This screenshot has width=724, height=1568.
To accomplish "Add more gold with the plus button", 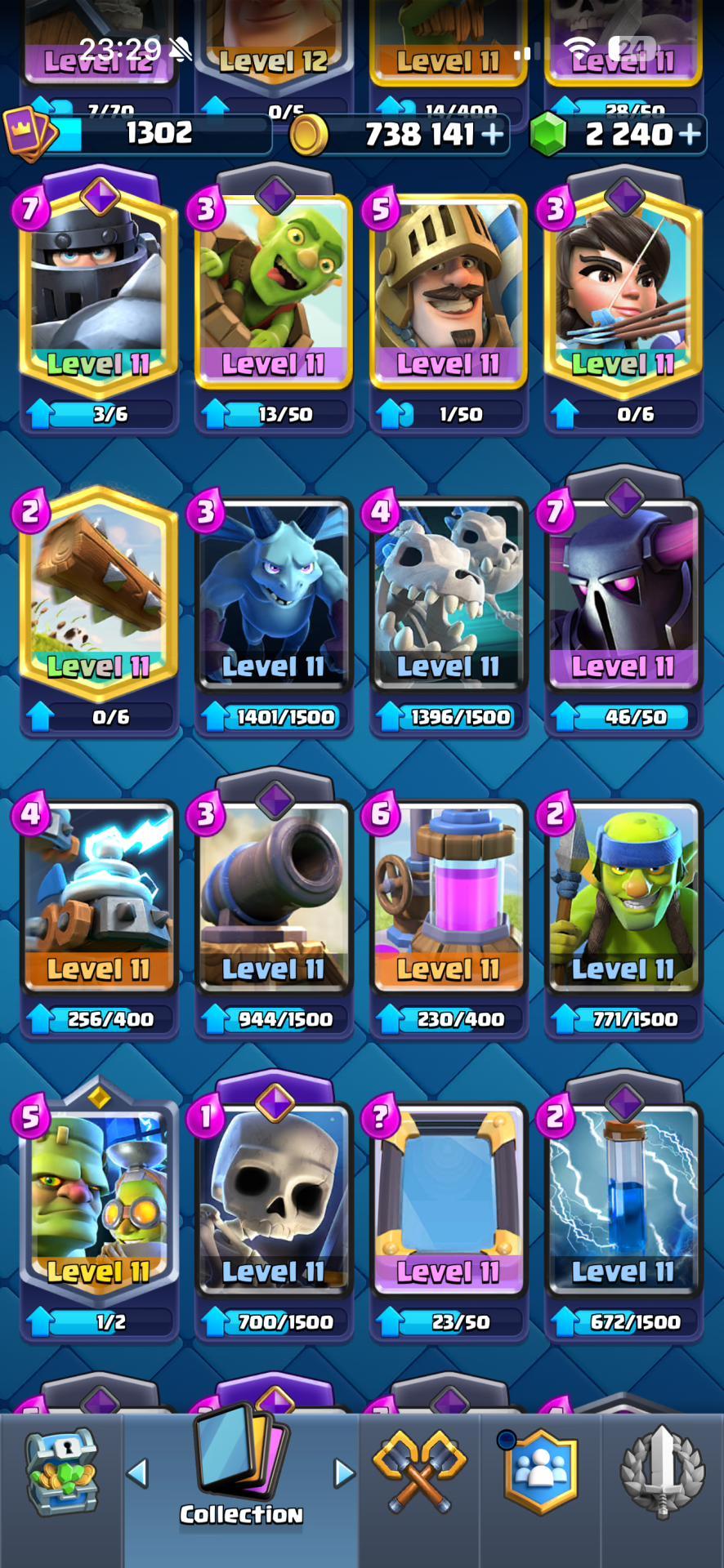I will [492, 133].
